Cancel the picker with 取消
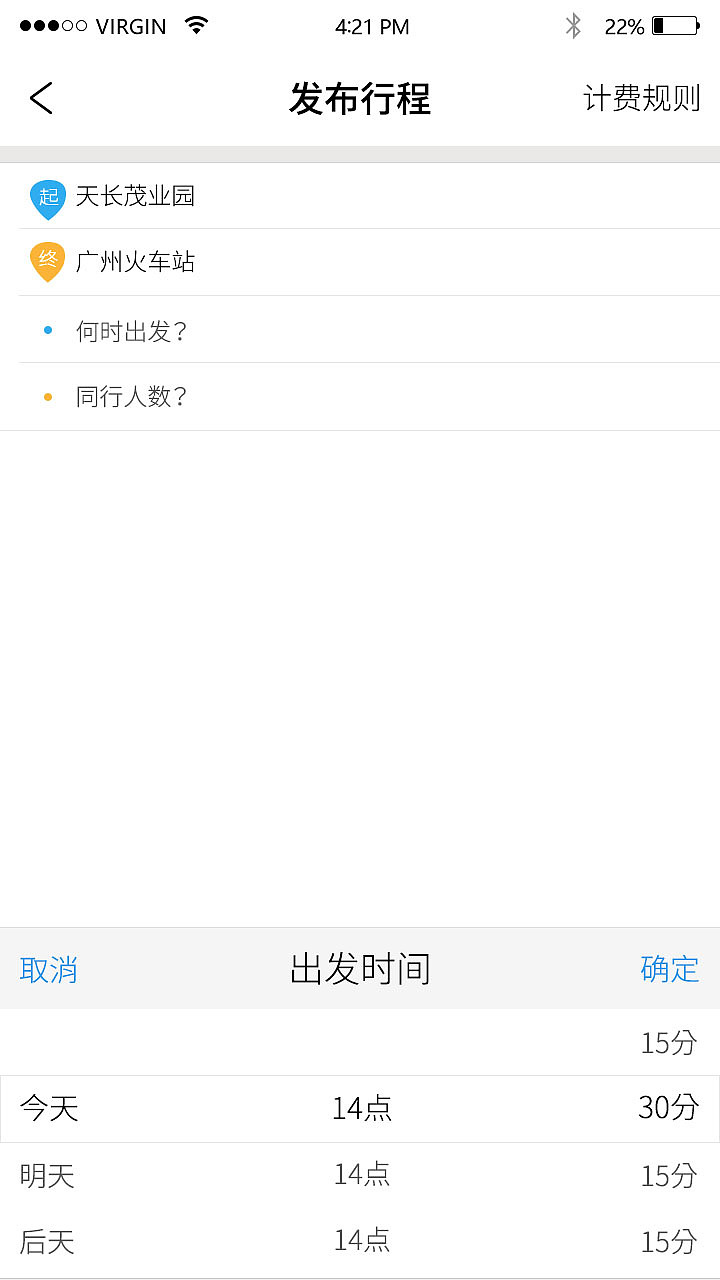This screenshot has width=720, height=1280. 48,969
